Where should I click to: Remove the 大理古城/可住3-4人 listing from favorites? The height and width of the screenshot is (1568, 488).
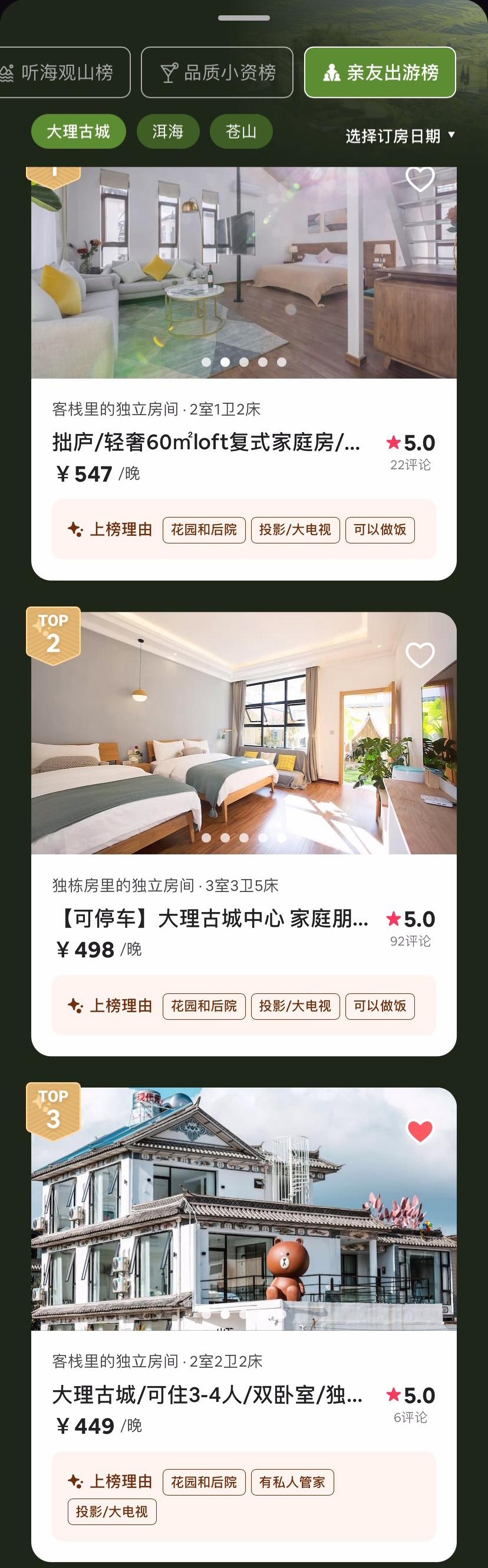420,1131
